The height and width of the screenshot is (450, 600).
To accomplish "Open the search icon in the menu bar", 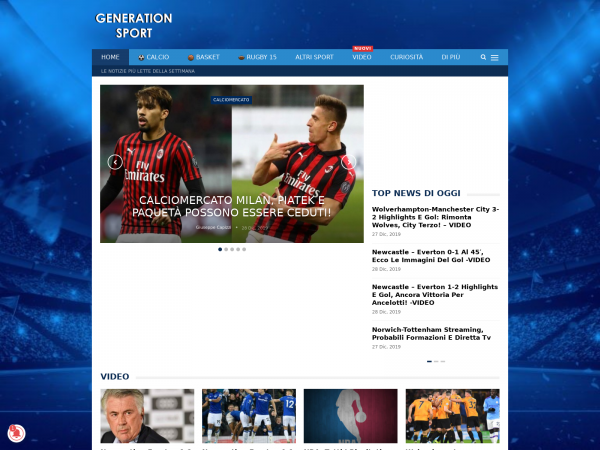I will coord(483,58).
